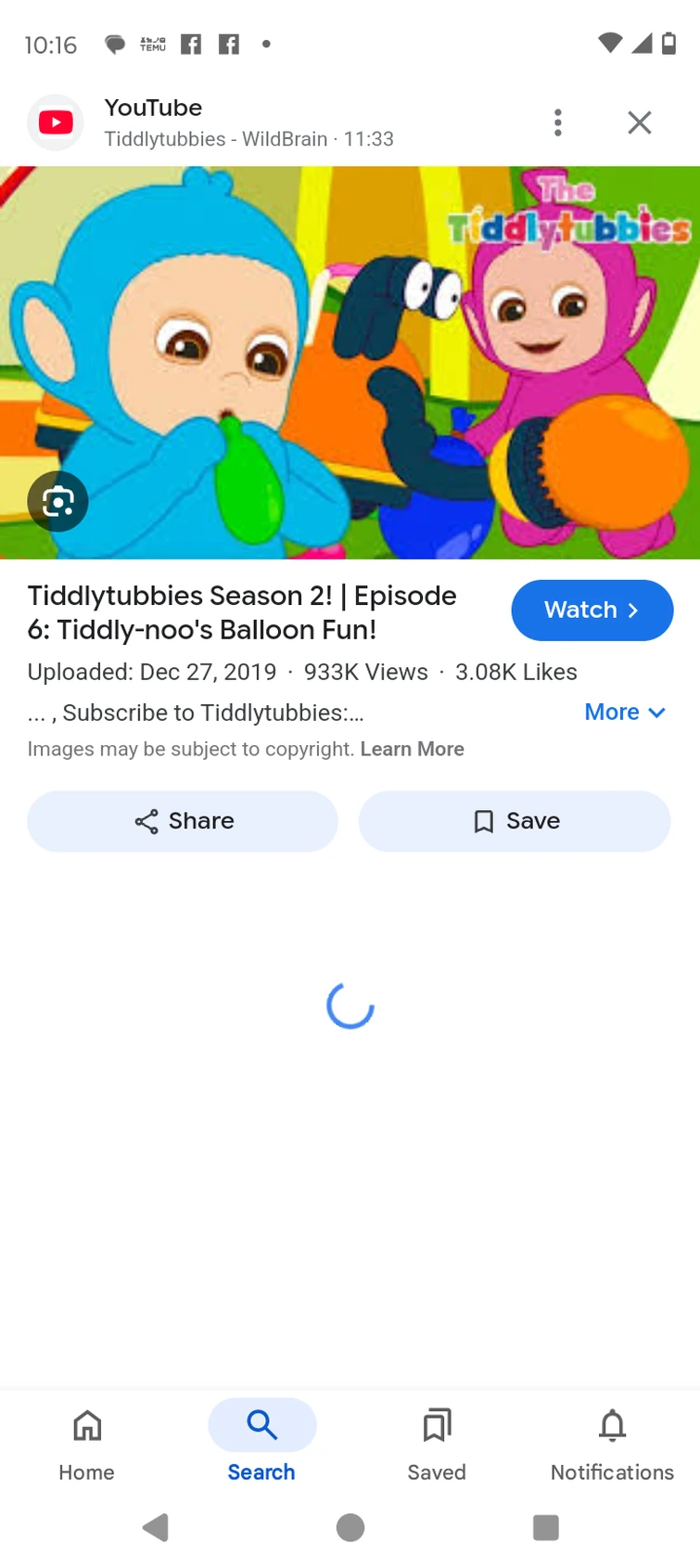Open the Tiddlytubbies balloon video thumbnail

[x=350, y=362]
